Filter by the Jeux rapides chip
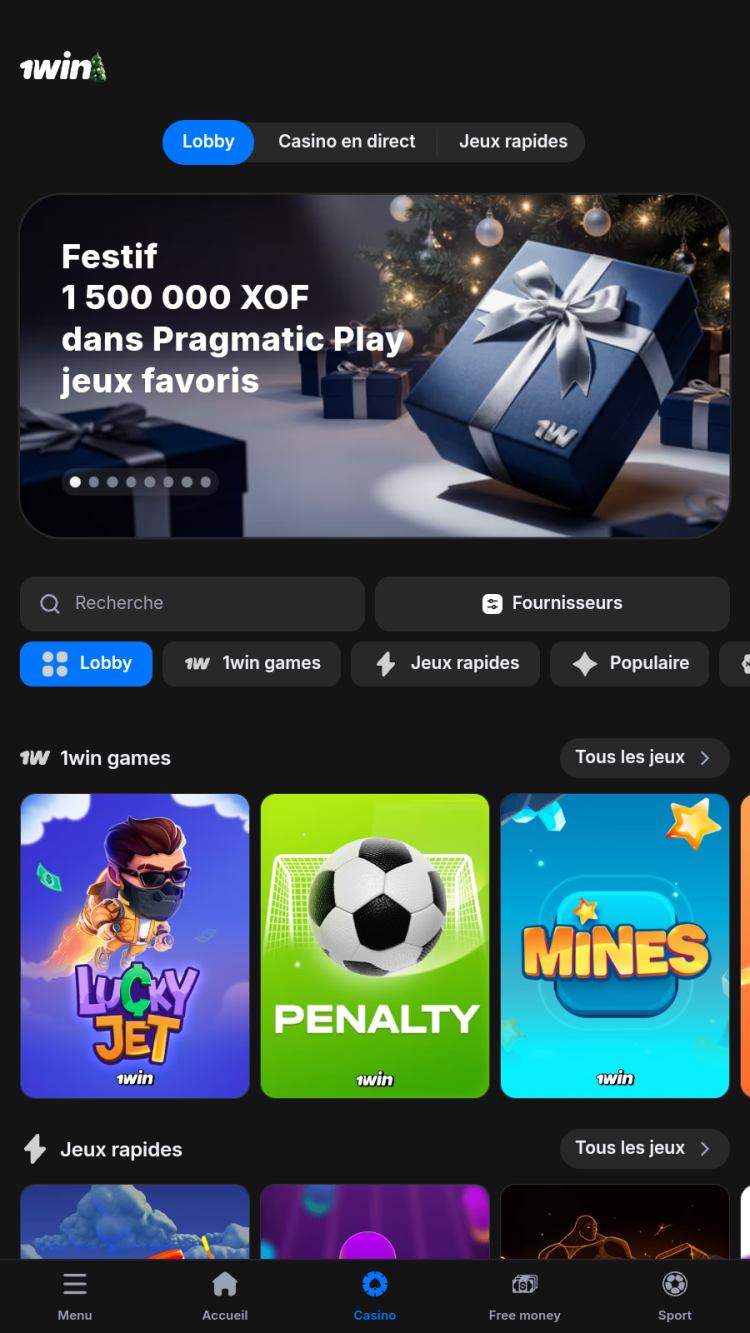Viewport: 750px width, 1333px height. pyautogui.click(x=445, y=664)
